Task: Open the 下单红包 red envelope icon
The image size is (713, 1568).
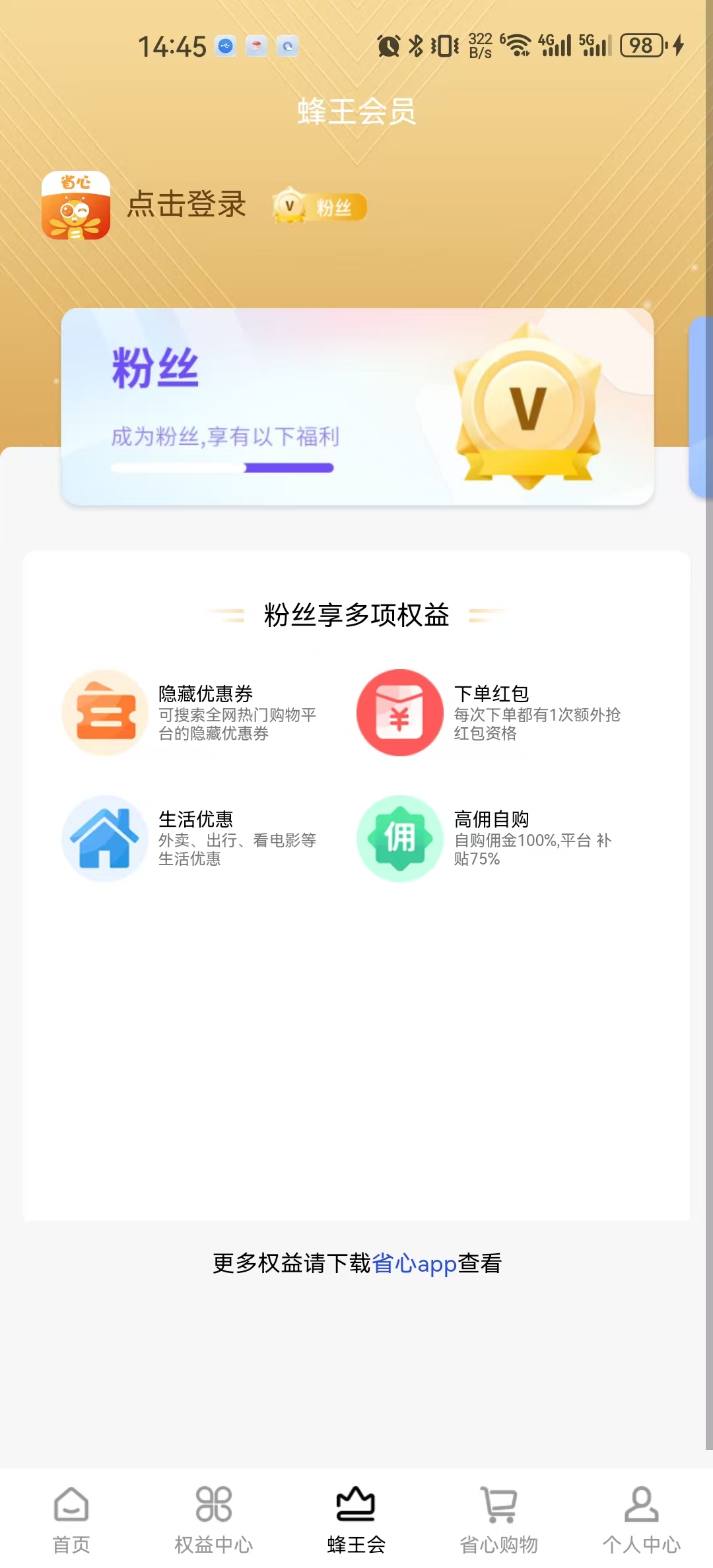Action: click(399, 713)
